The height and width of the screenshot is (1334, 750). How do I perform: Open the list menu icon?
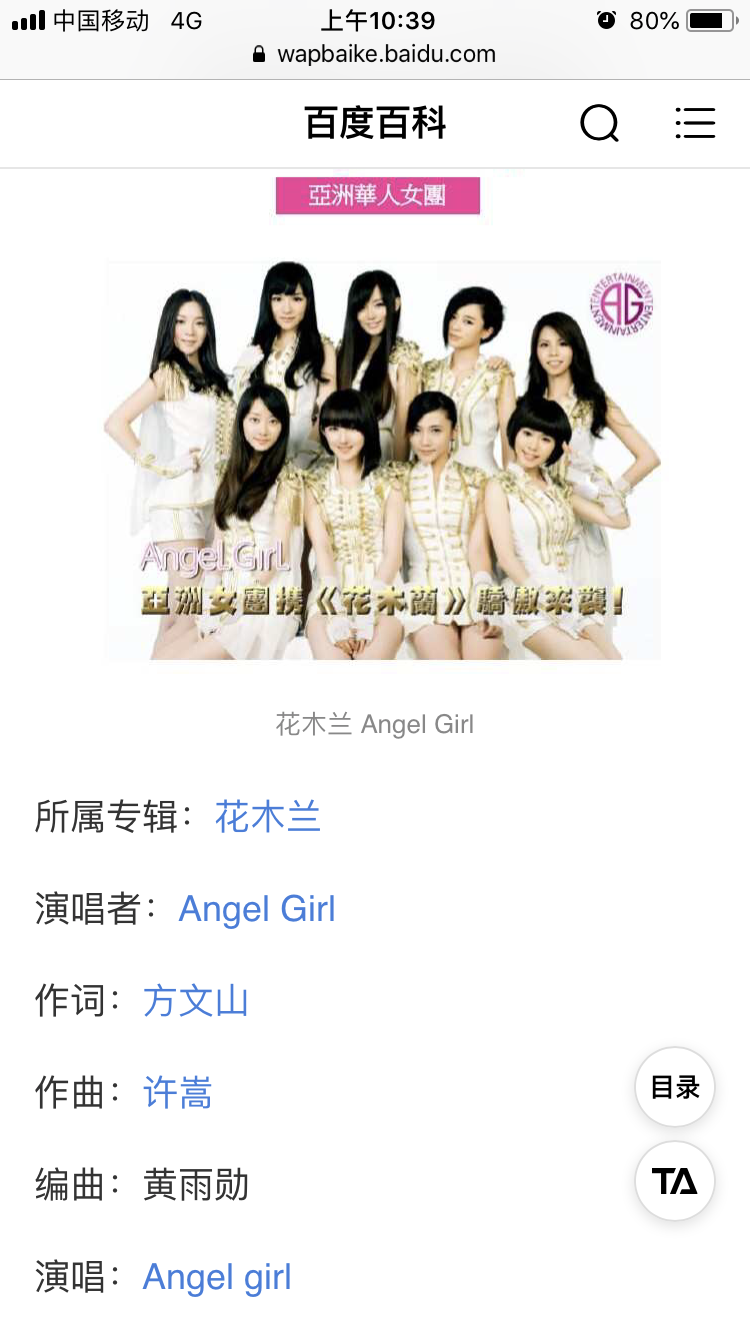(695, 123)
